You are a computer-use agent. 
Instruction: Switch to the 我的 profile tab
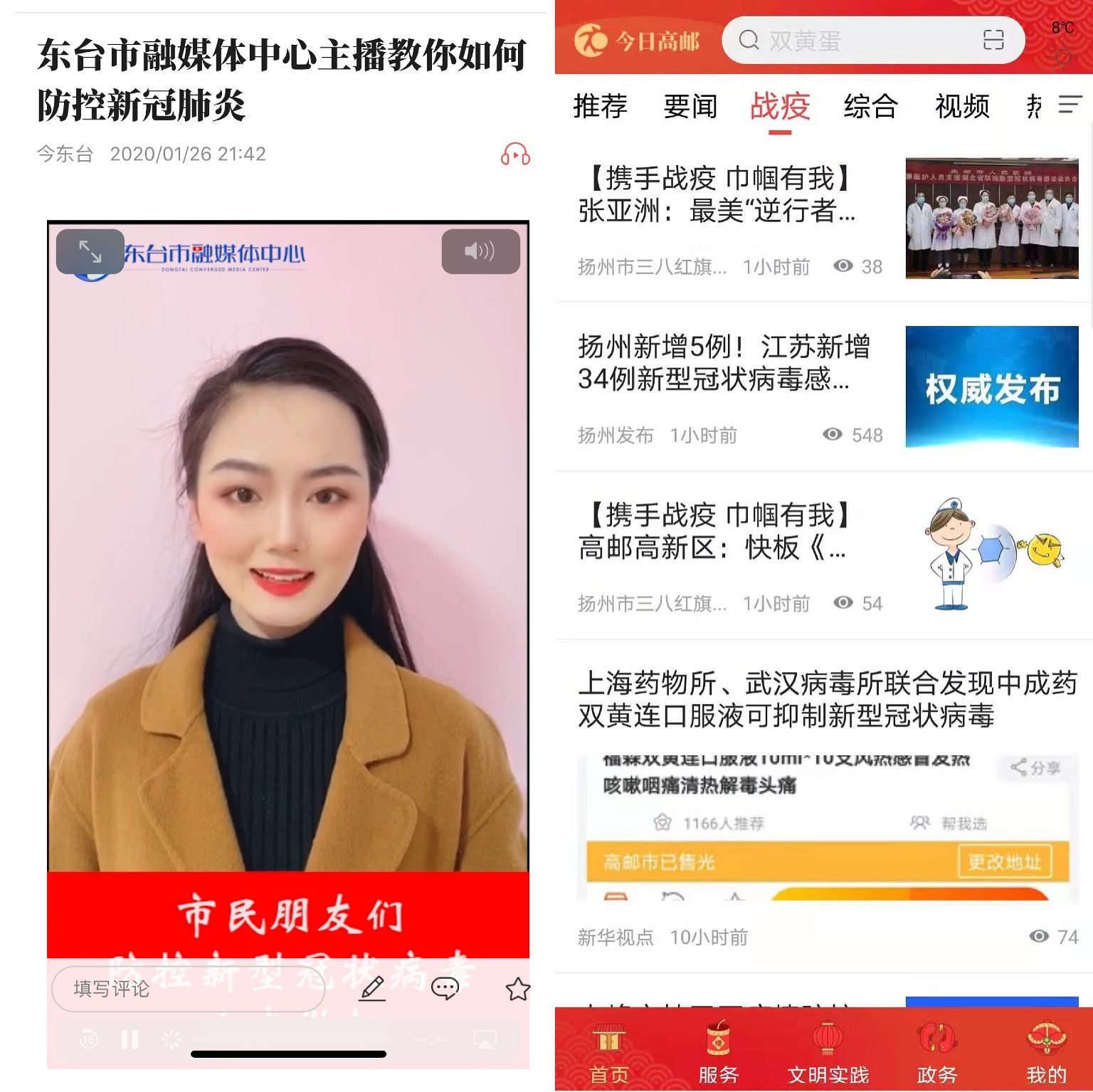point(1045,1054)
